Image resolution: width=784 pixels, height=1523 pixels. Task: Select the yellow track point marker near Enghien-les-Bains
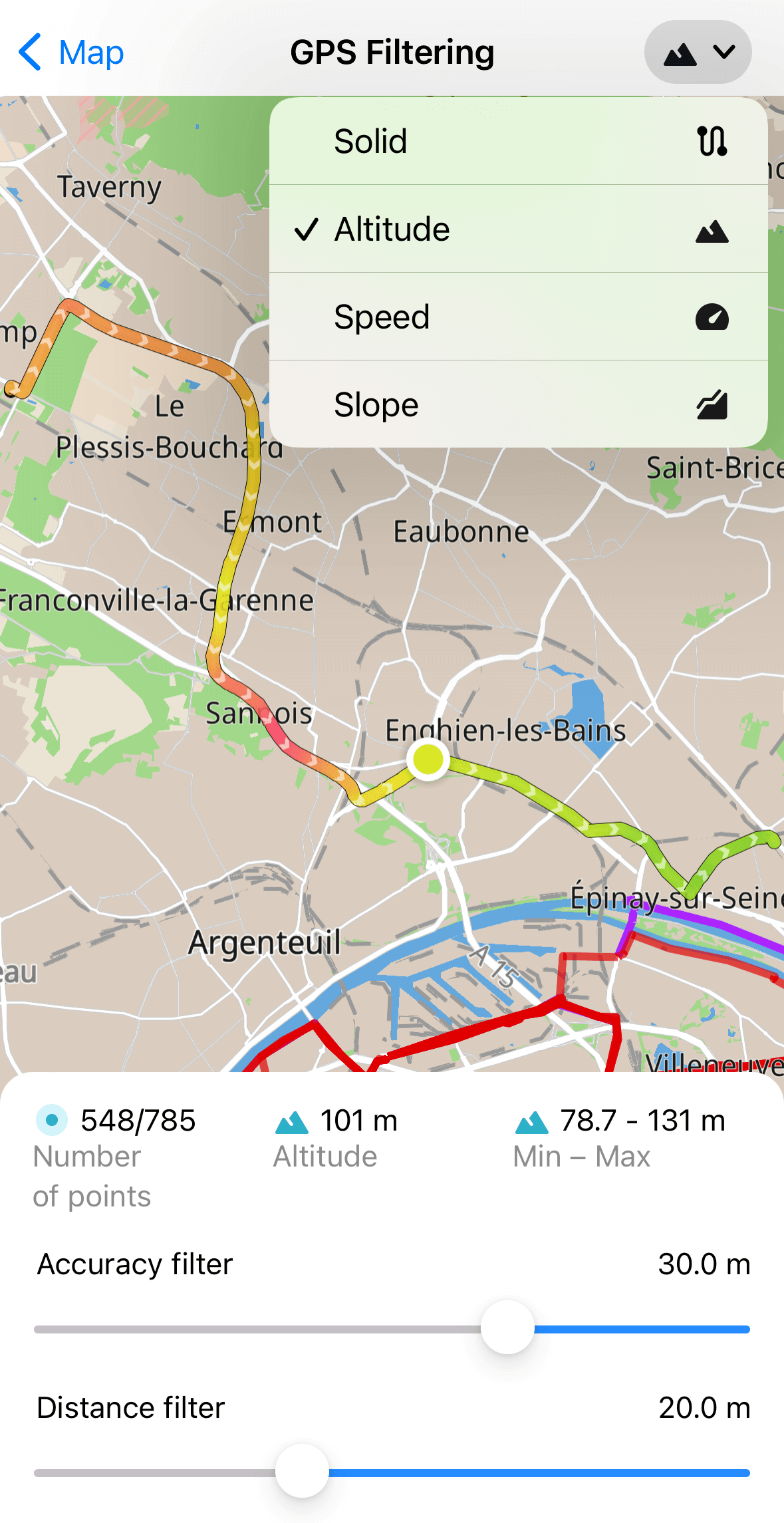428,761
